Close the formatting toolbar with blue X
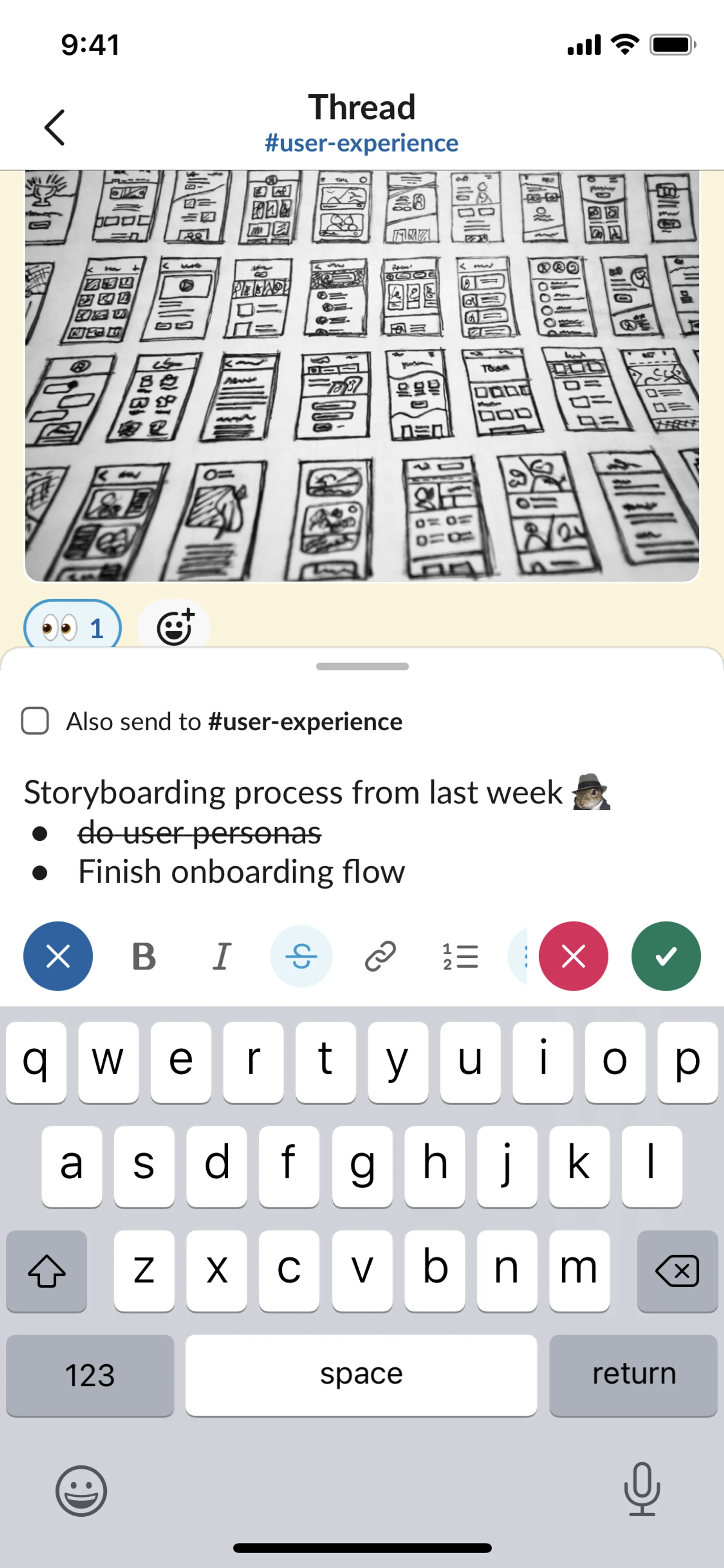This screenshot has width=724, height=1568. [x=58, y=956]
